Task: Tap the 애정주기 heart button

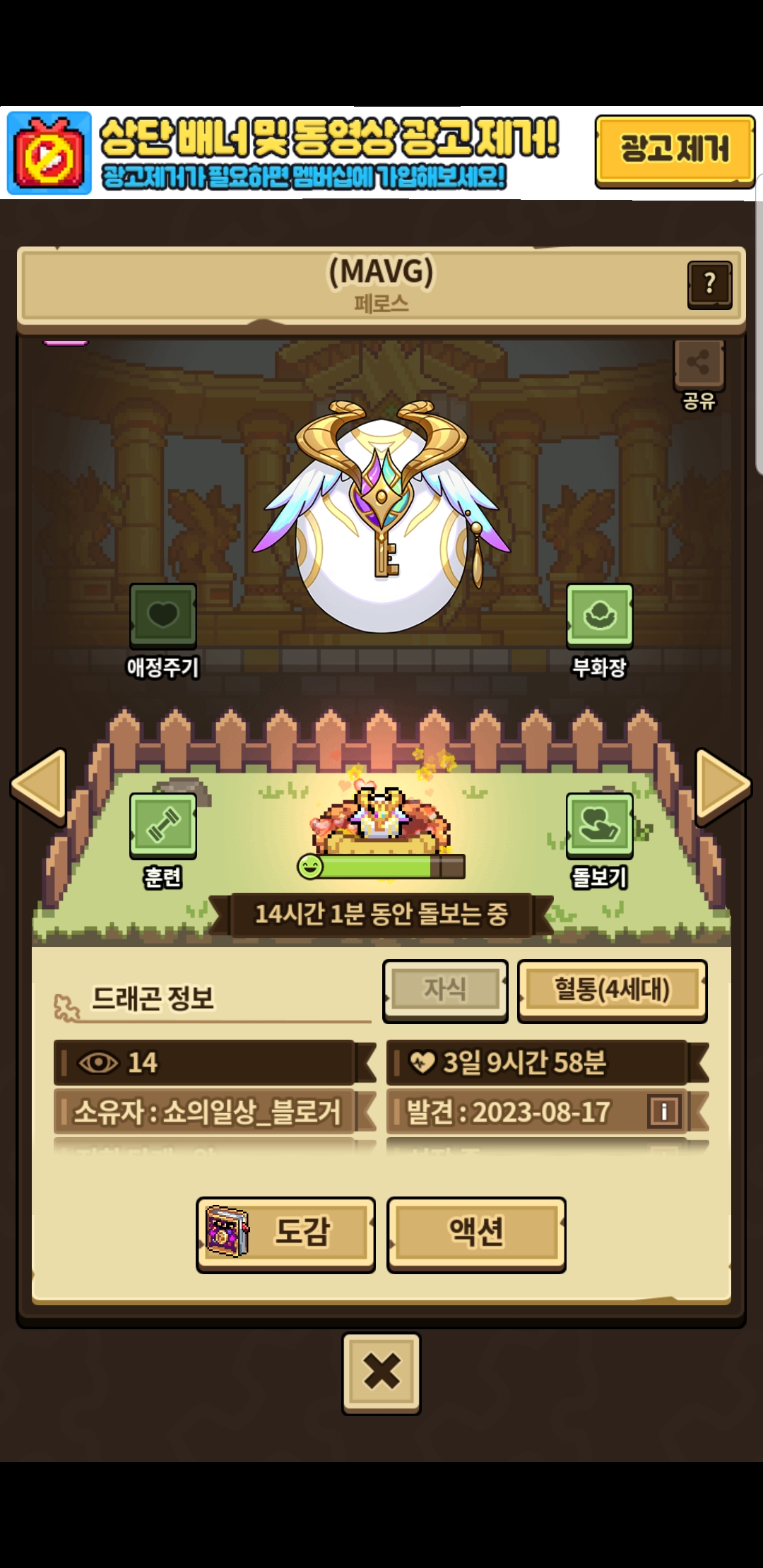Action: [x=162, y=616]
